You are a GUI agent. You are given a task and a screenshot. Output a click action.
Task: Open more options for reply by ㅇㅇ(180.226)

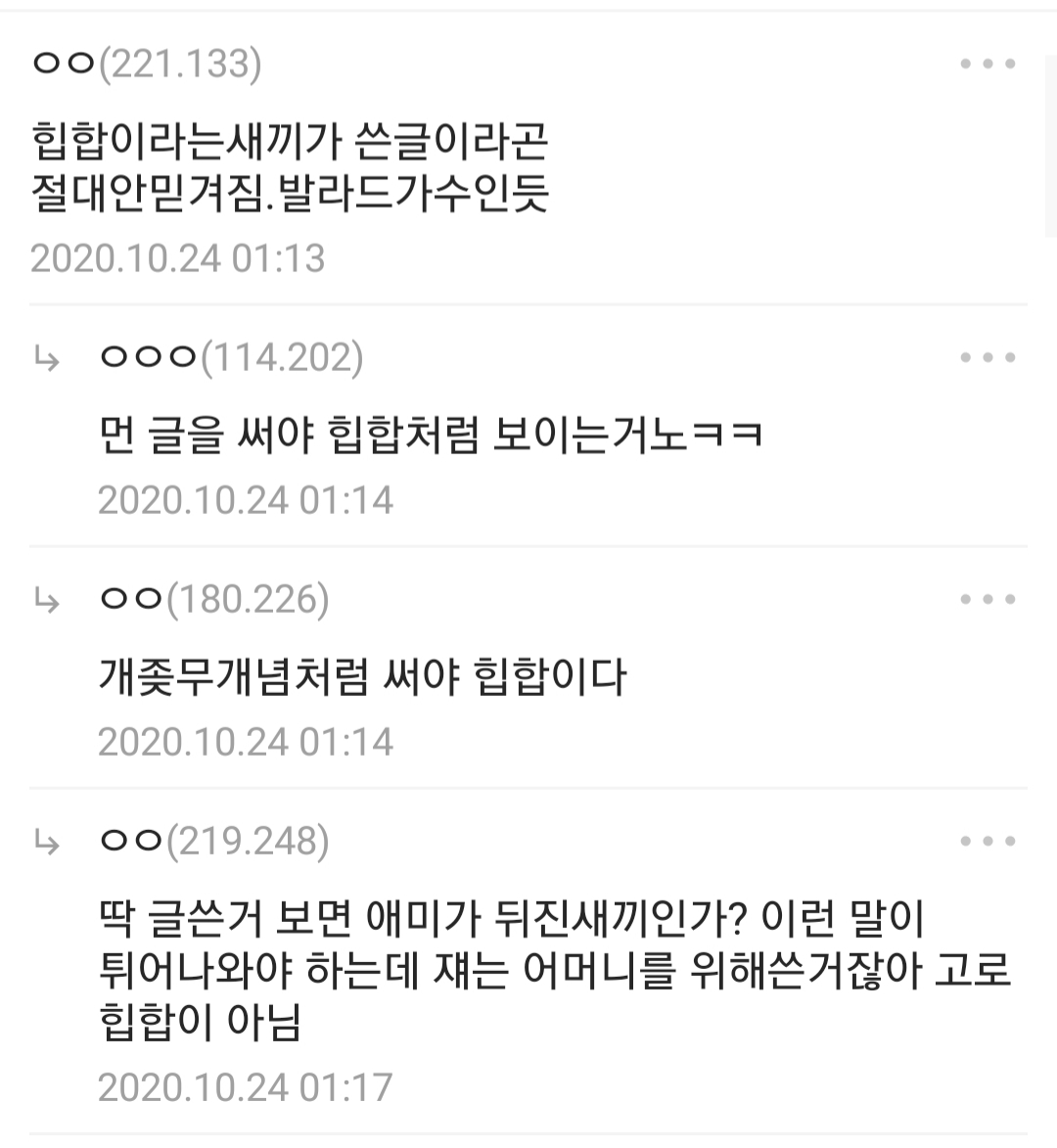(x=988, y=600)
